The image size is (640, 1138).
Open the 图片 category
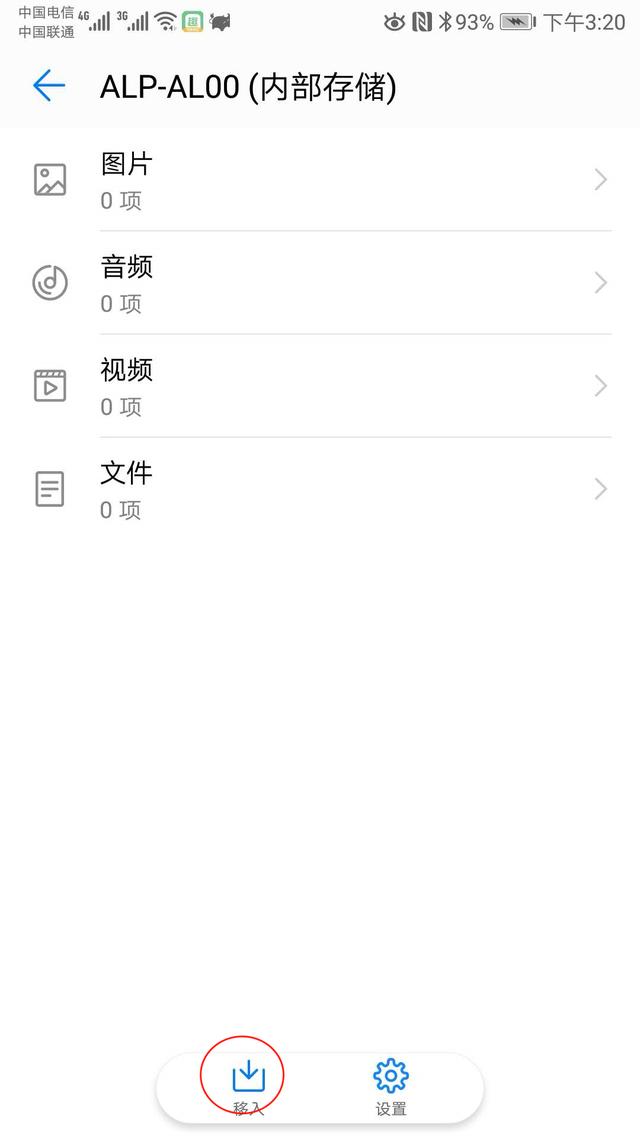point(320,180)
